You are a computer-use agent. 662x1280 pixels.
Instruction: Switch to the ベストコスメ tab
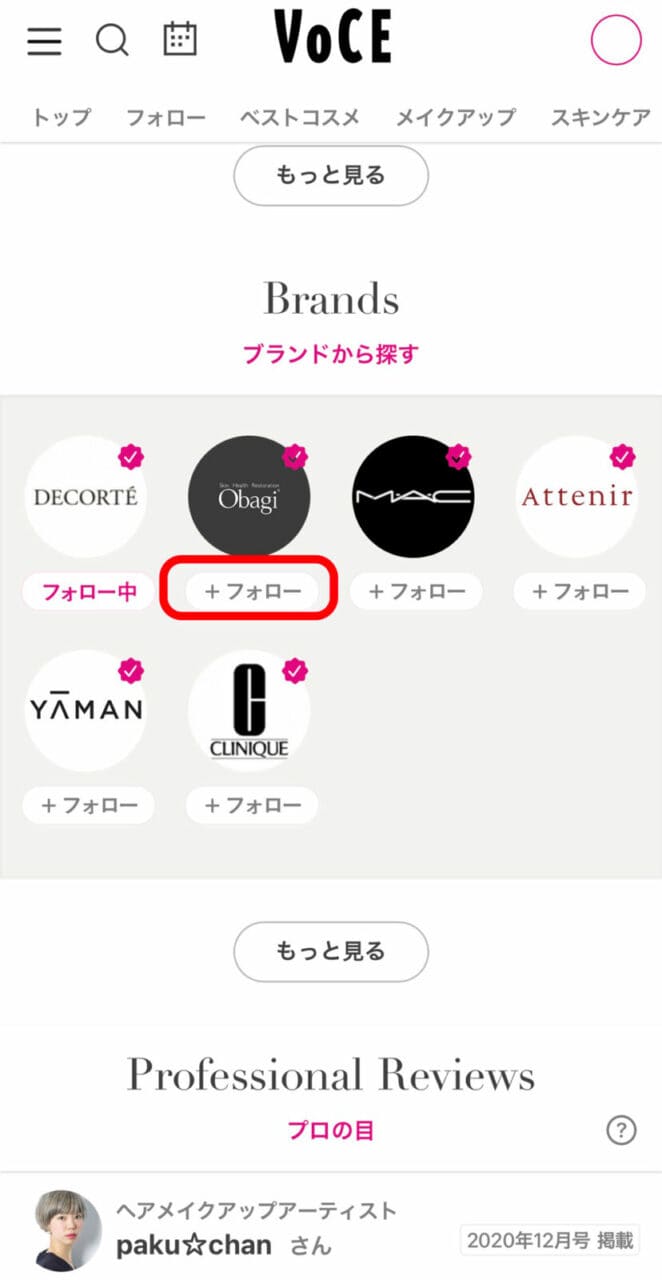[x=299, y=117]
